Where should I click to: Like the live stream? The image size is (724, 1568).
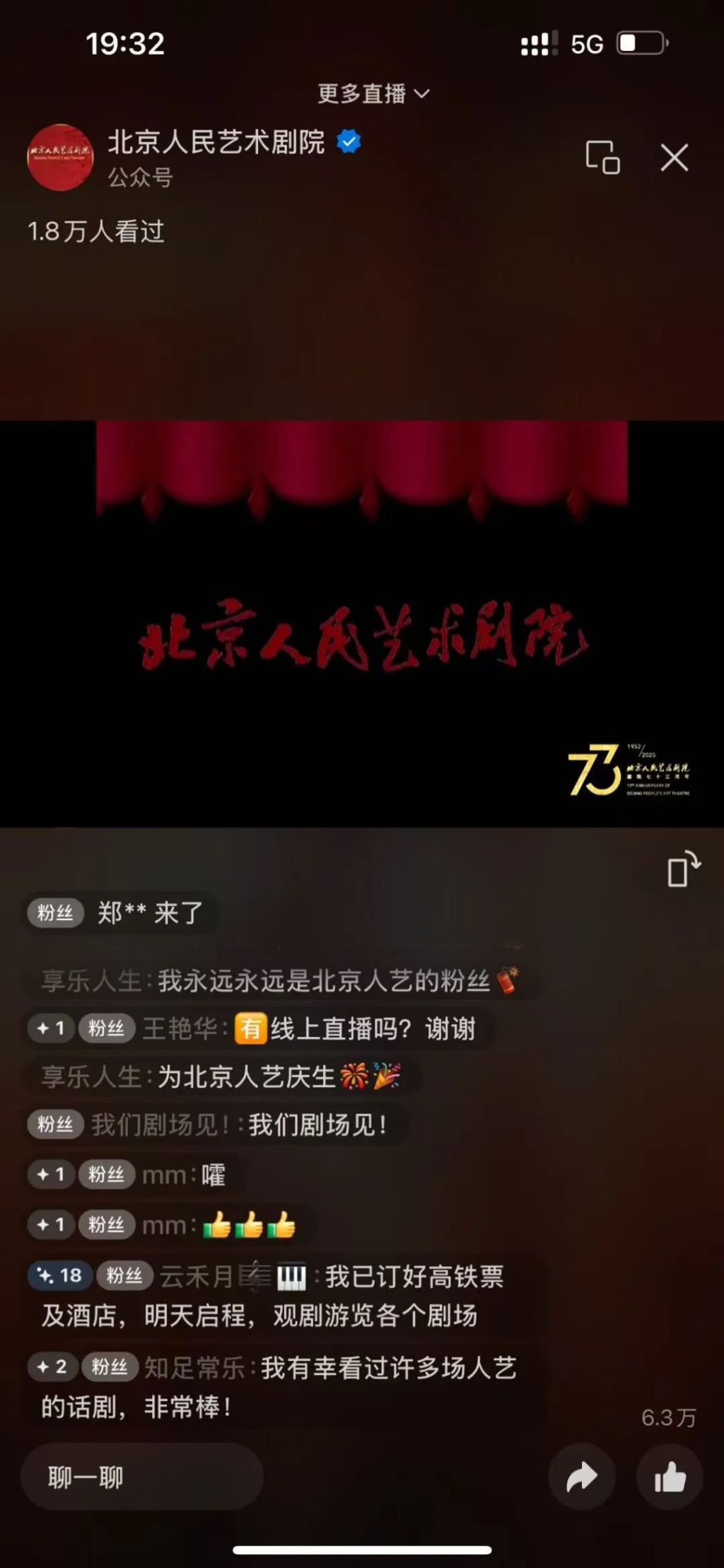(x=670, y=1476)
